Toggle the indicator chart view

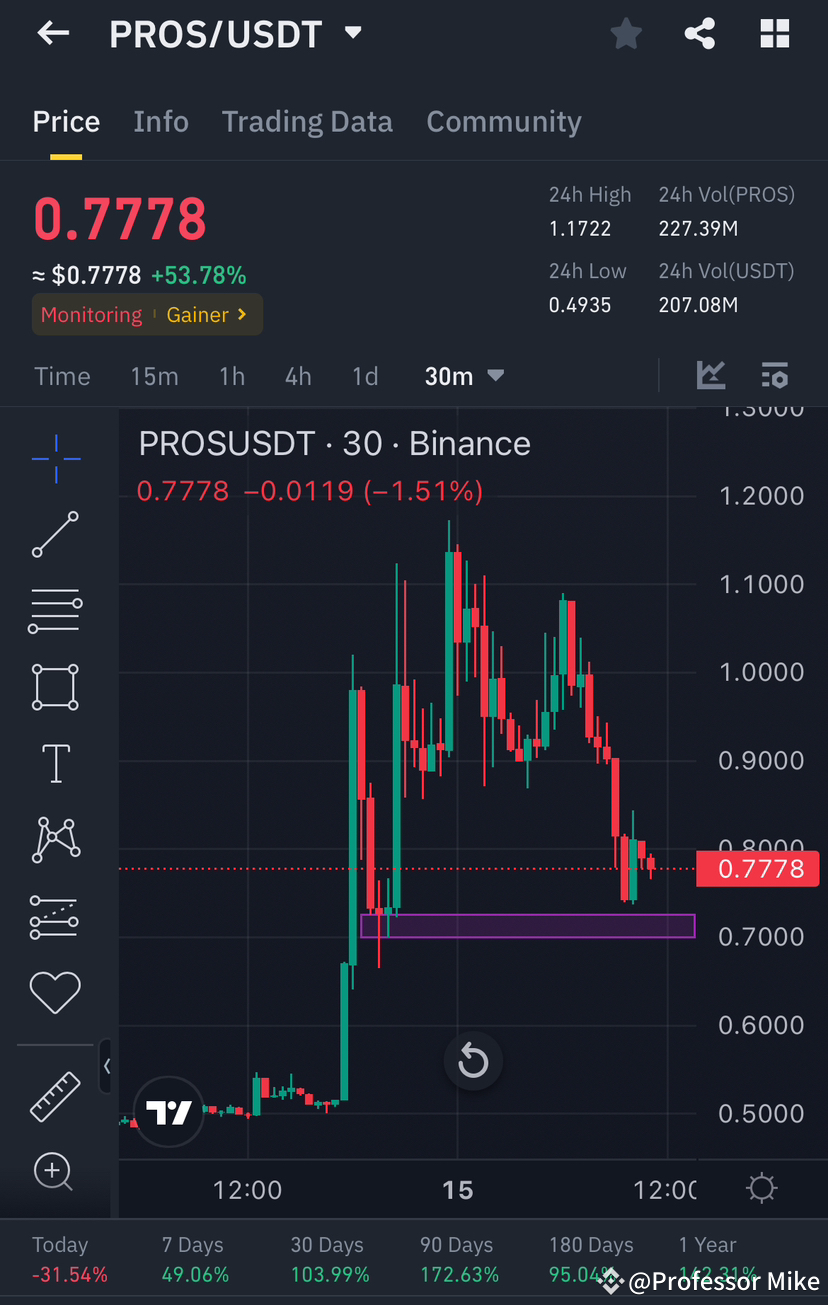tap(711, 375)
